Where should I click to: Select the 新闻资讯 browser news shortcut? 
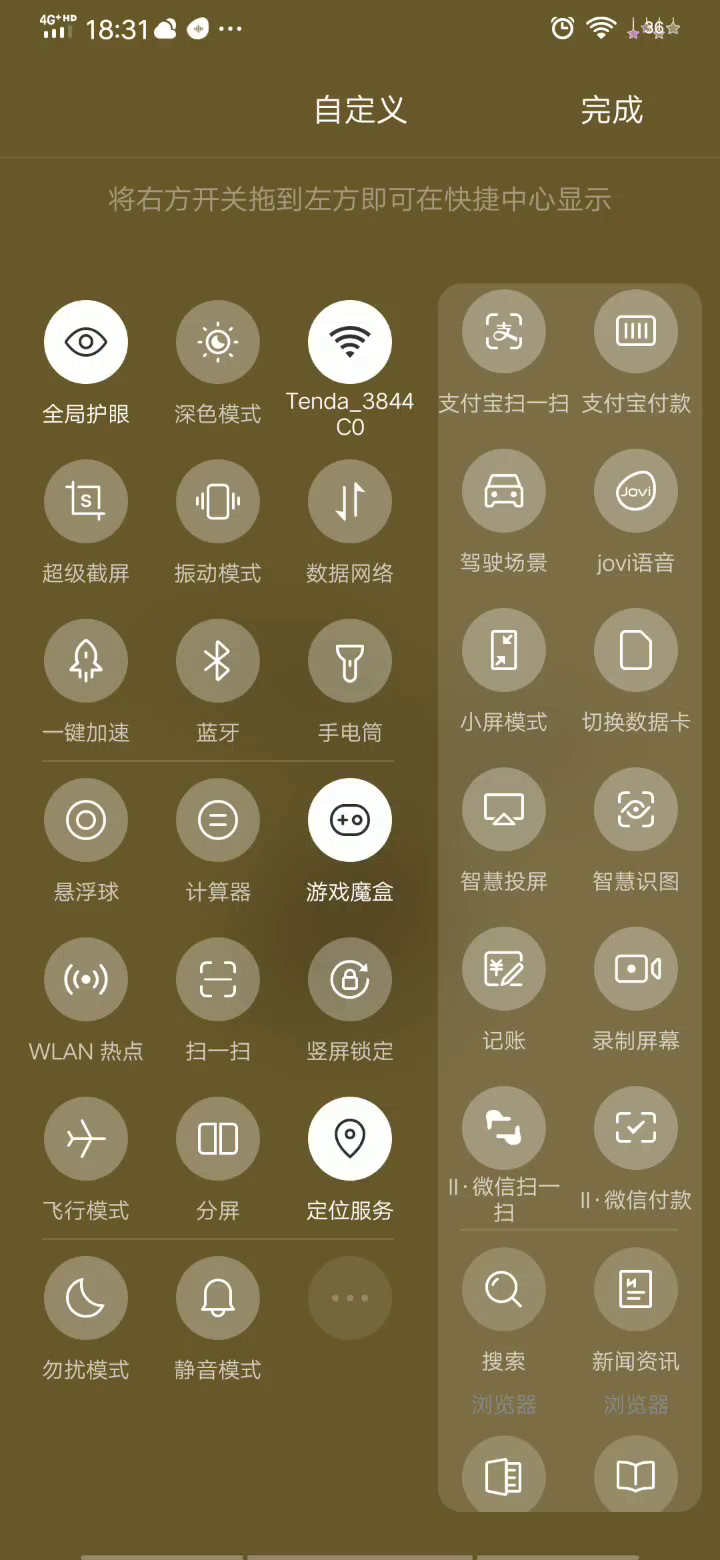[636, 1289]
